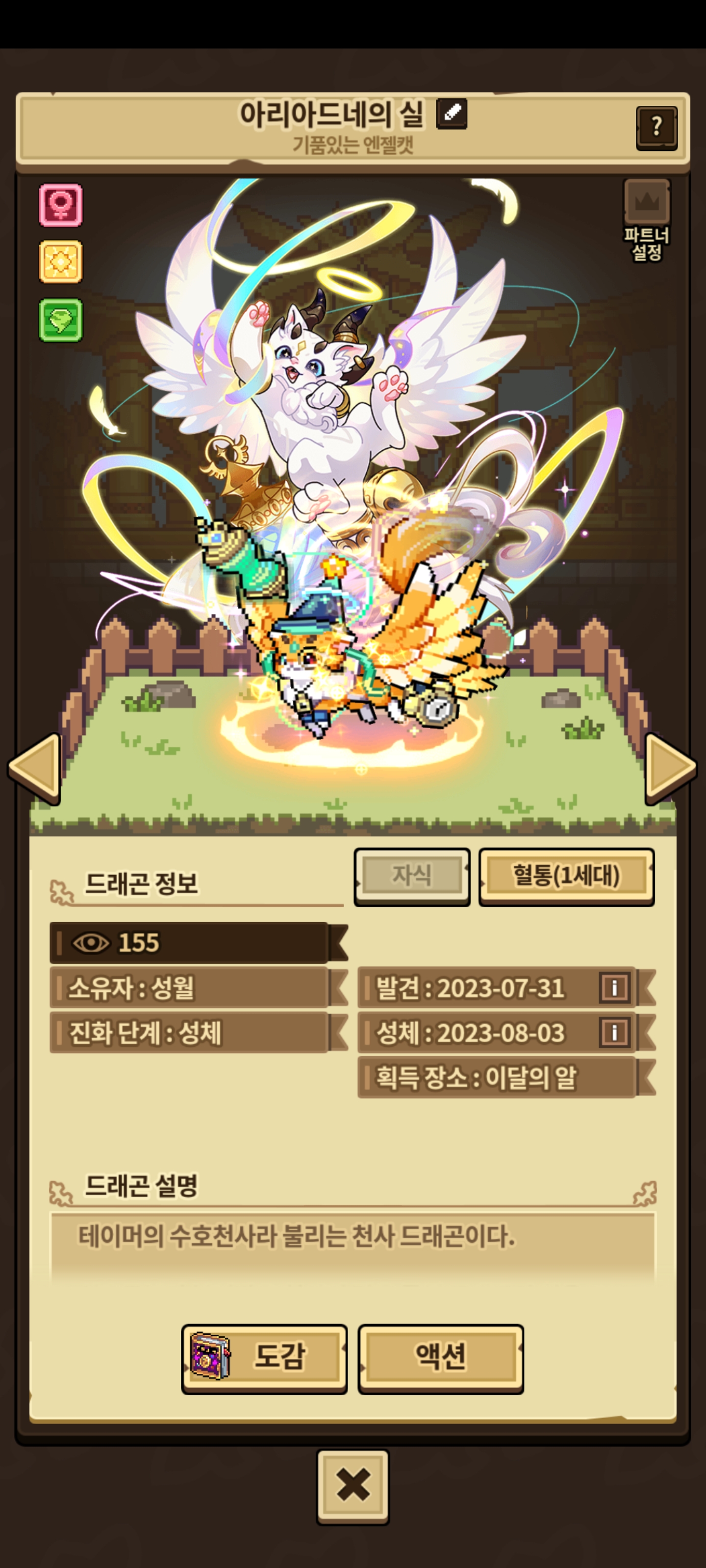Tap 파트너 설정 crown button

click(x=646, y=203)
